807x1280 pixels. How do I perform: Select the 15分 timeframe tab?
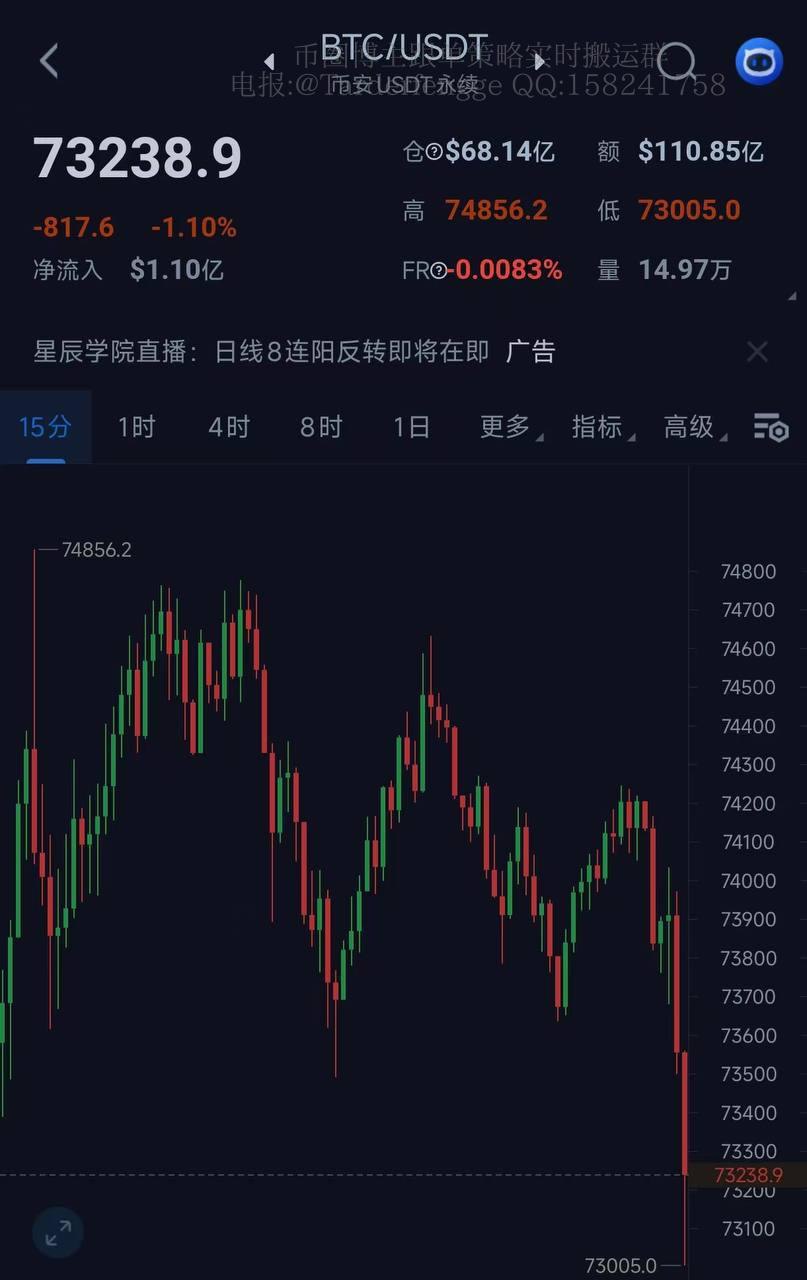point(45,427)
